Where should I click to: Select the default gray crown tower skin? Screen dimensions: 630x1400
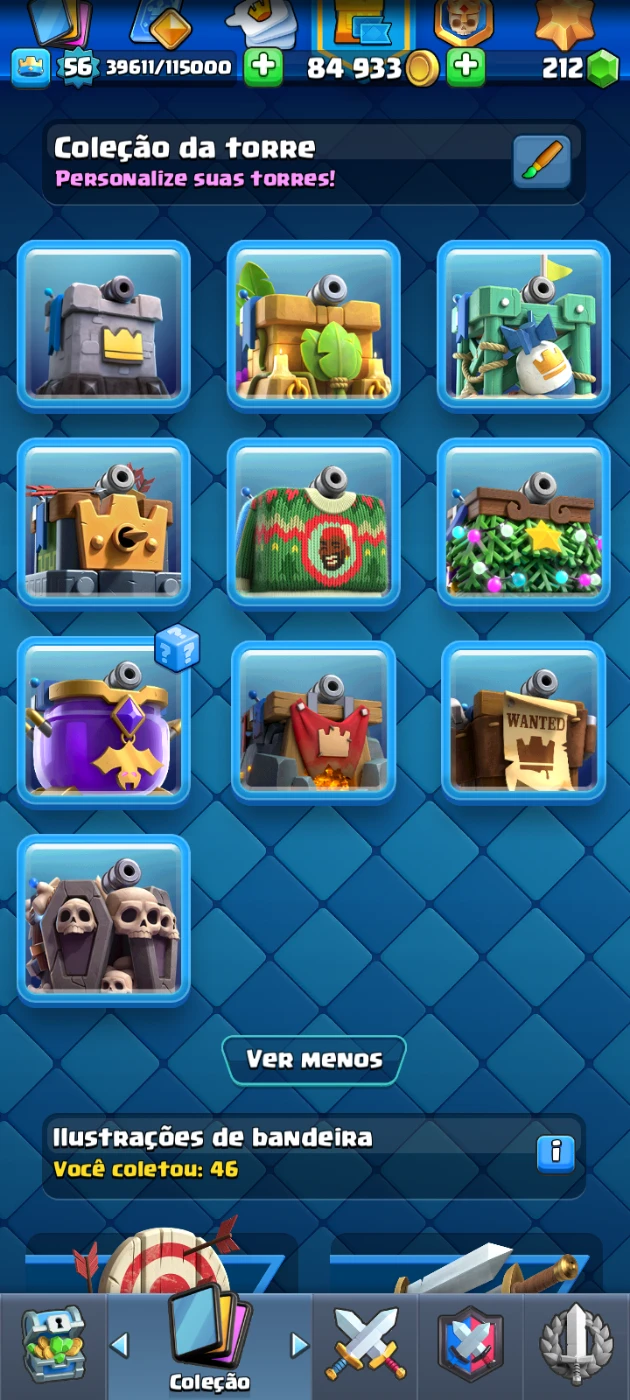coord(104,325)
